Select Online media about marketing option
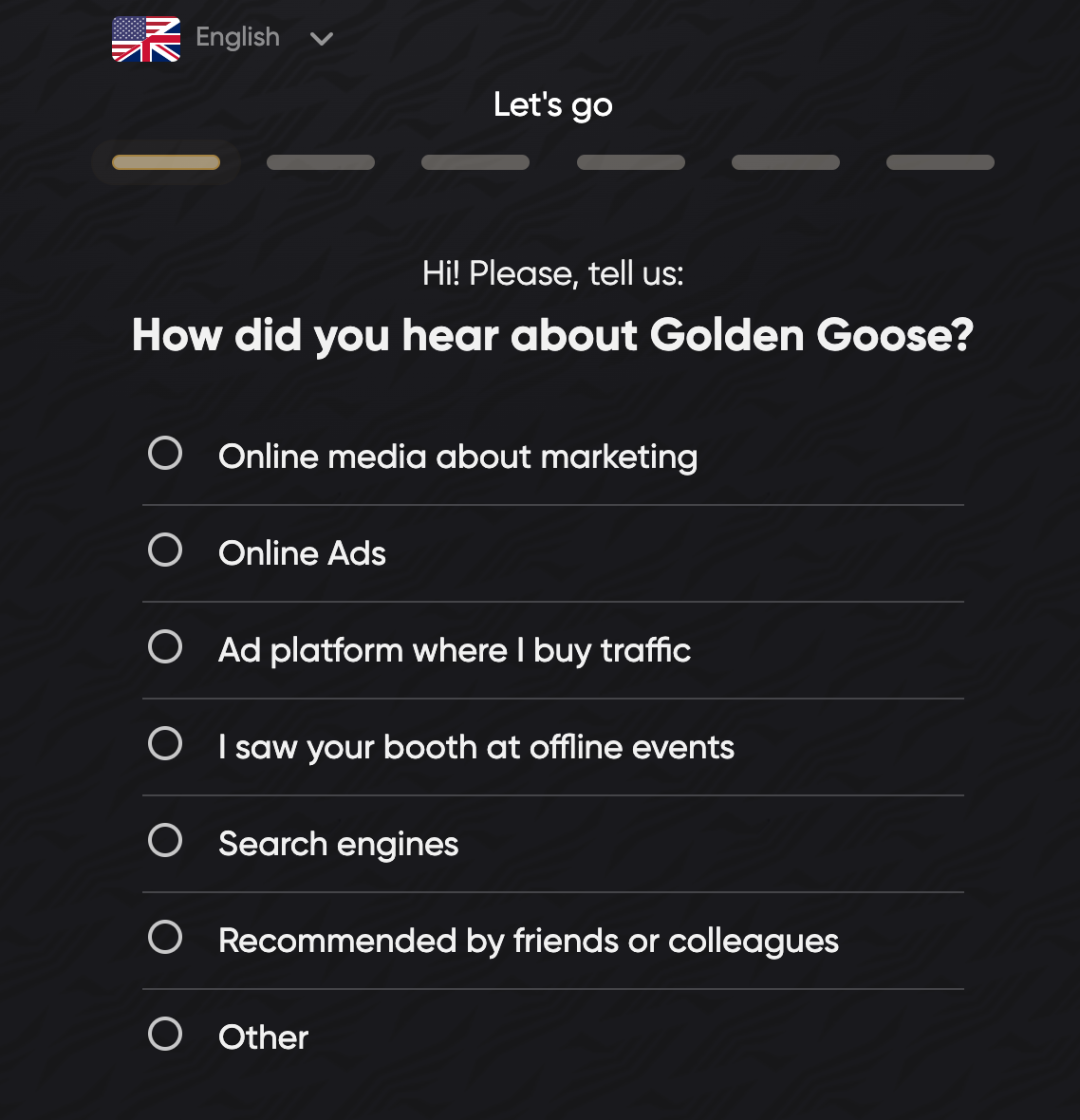This screenshot has width=1080, height=1120. 165,453
